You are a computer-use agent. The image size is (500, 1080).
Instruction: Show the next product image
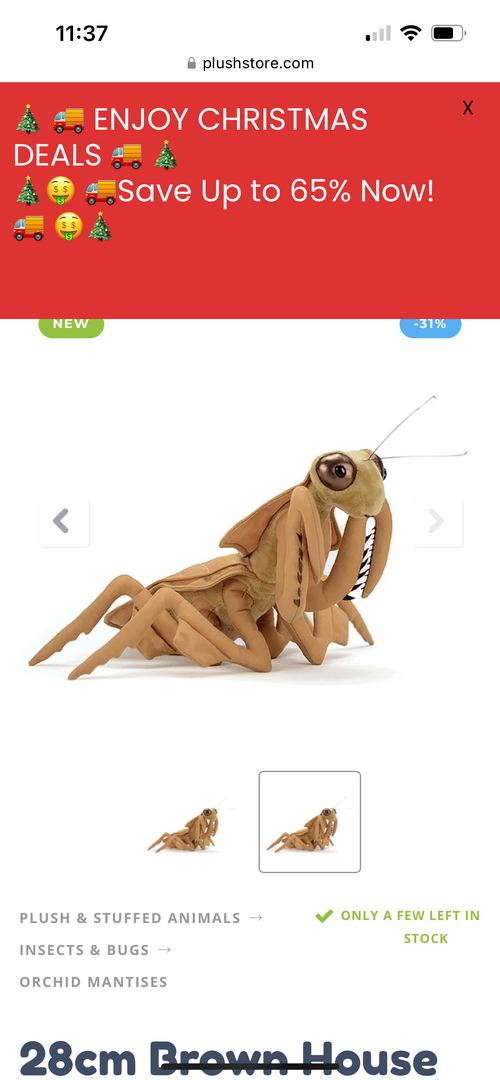(x=437, y=521)
